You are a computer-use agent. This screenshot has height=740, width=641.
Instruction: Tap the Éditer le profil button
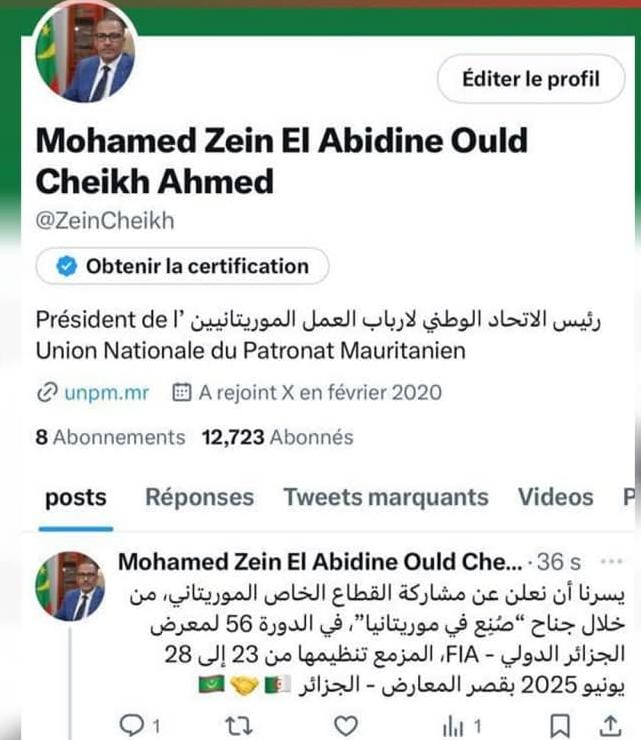tap(531, 78)
